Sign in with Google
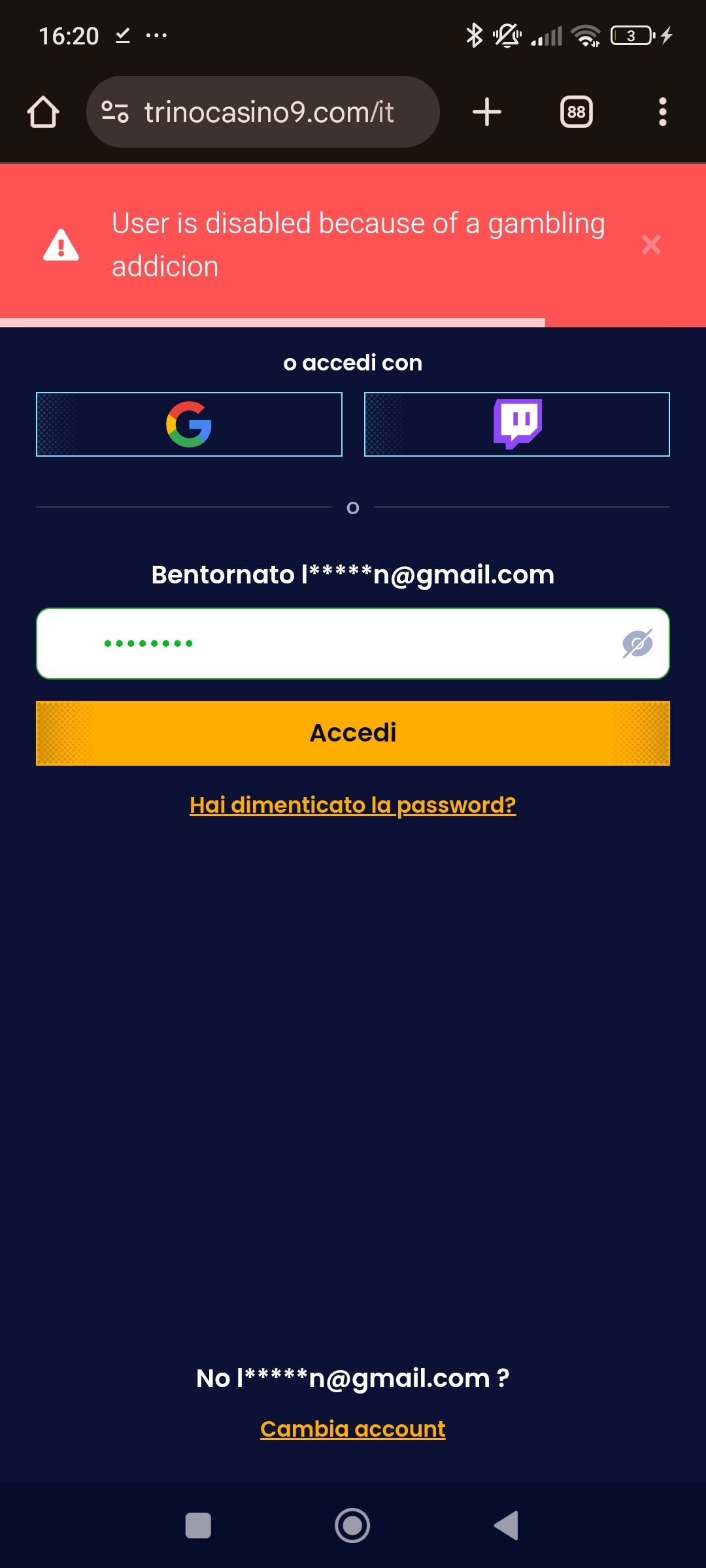Viewport: 706px width, 1568px height. coord(189,424)
